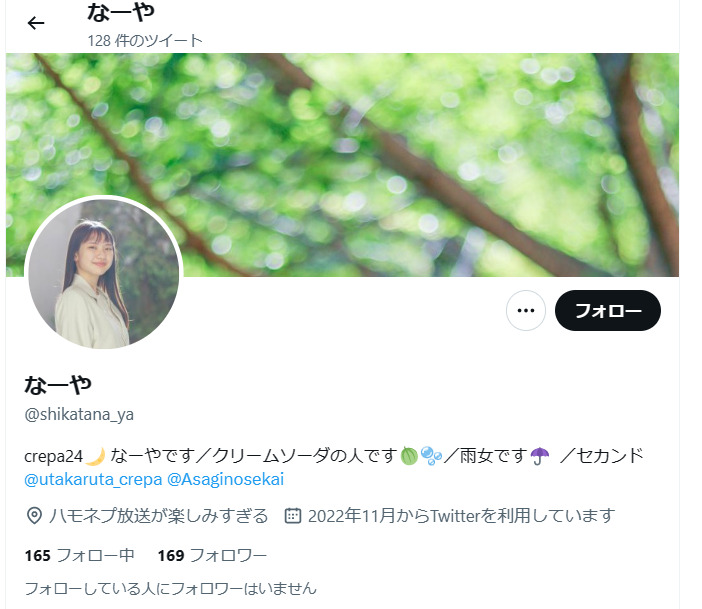View the 165 フォロー中 following list

point(79,555)
